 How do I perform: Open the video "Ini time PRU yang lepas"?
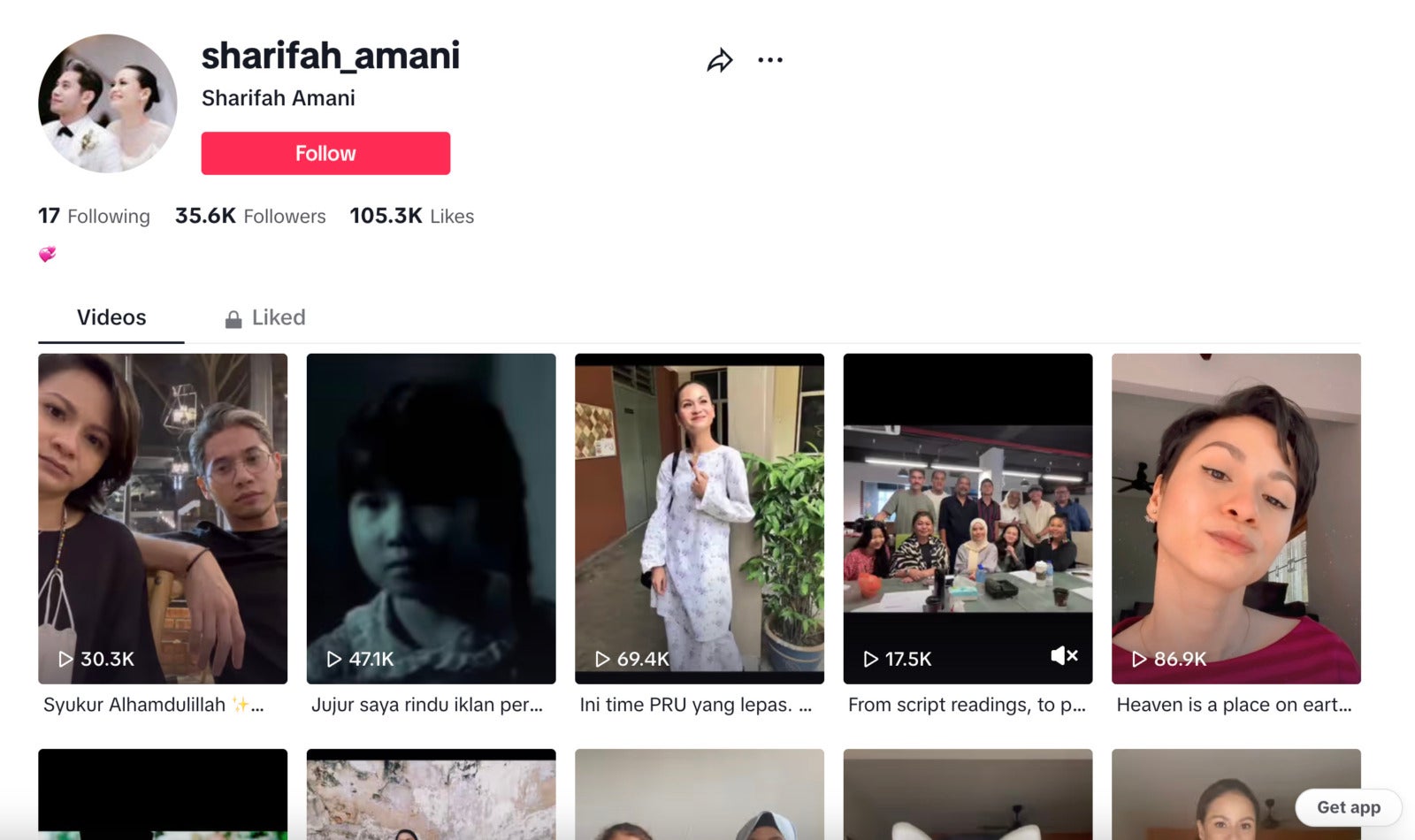(x=699, y=518)
